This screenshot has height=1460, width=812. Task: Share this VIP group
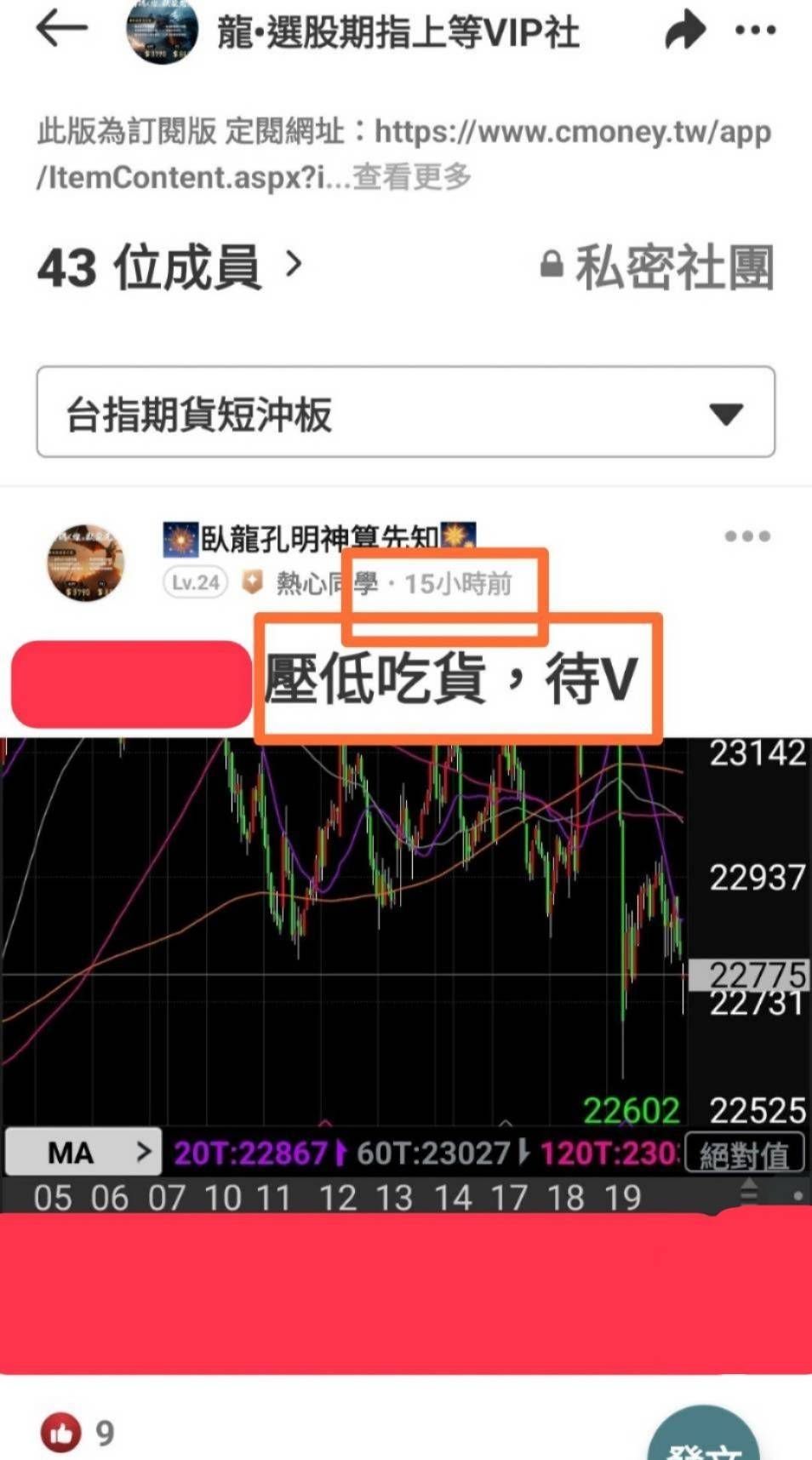(x=685, y=31)
